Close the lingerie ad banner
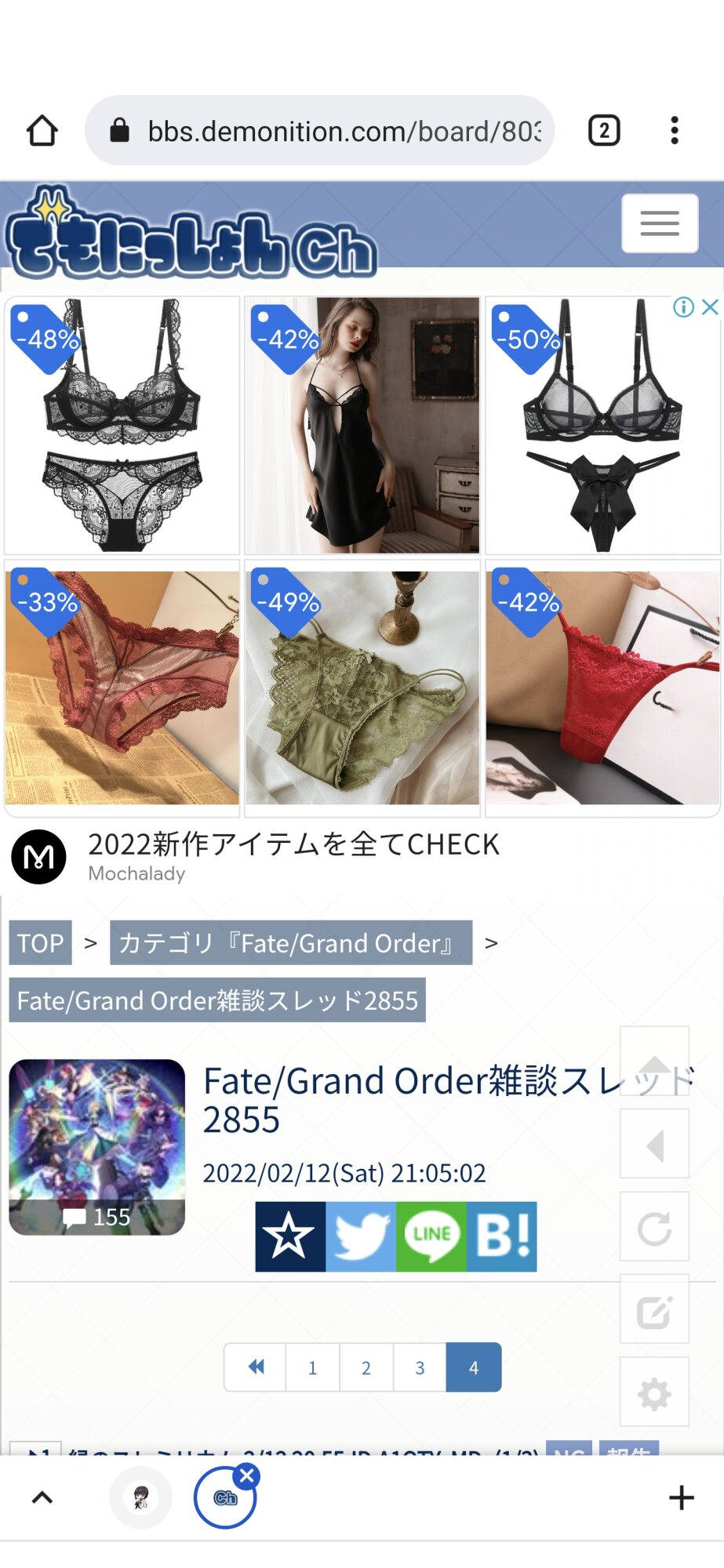 pos(710,307)
